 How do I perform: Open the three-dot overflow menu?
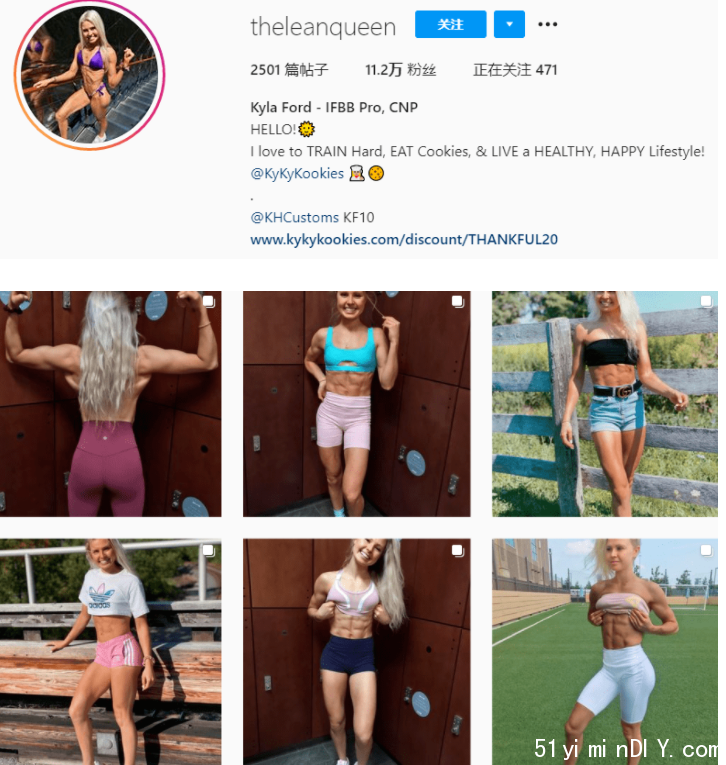point(547,25)
